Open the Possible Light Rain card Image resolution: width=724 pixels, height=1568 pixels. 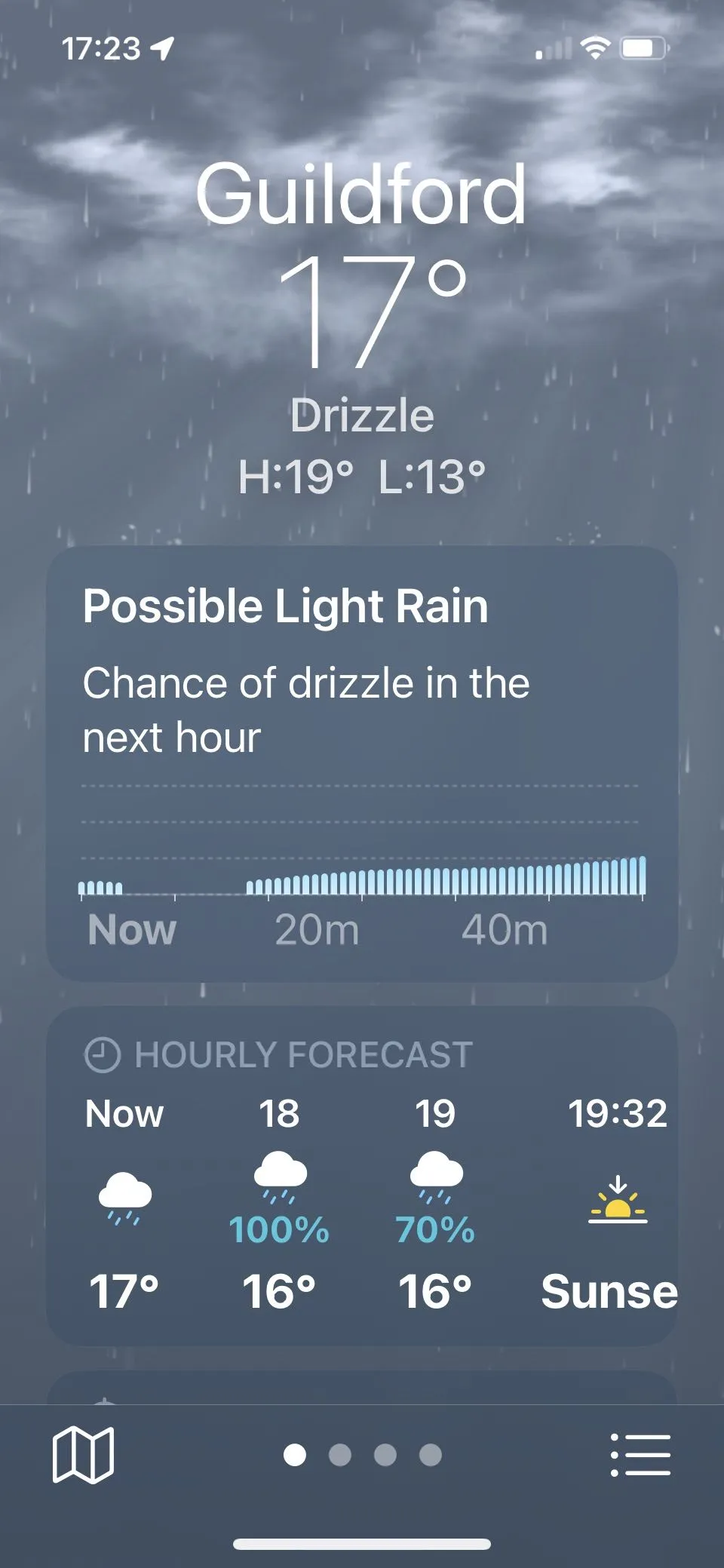[362, 762]
